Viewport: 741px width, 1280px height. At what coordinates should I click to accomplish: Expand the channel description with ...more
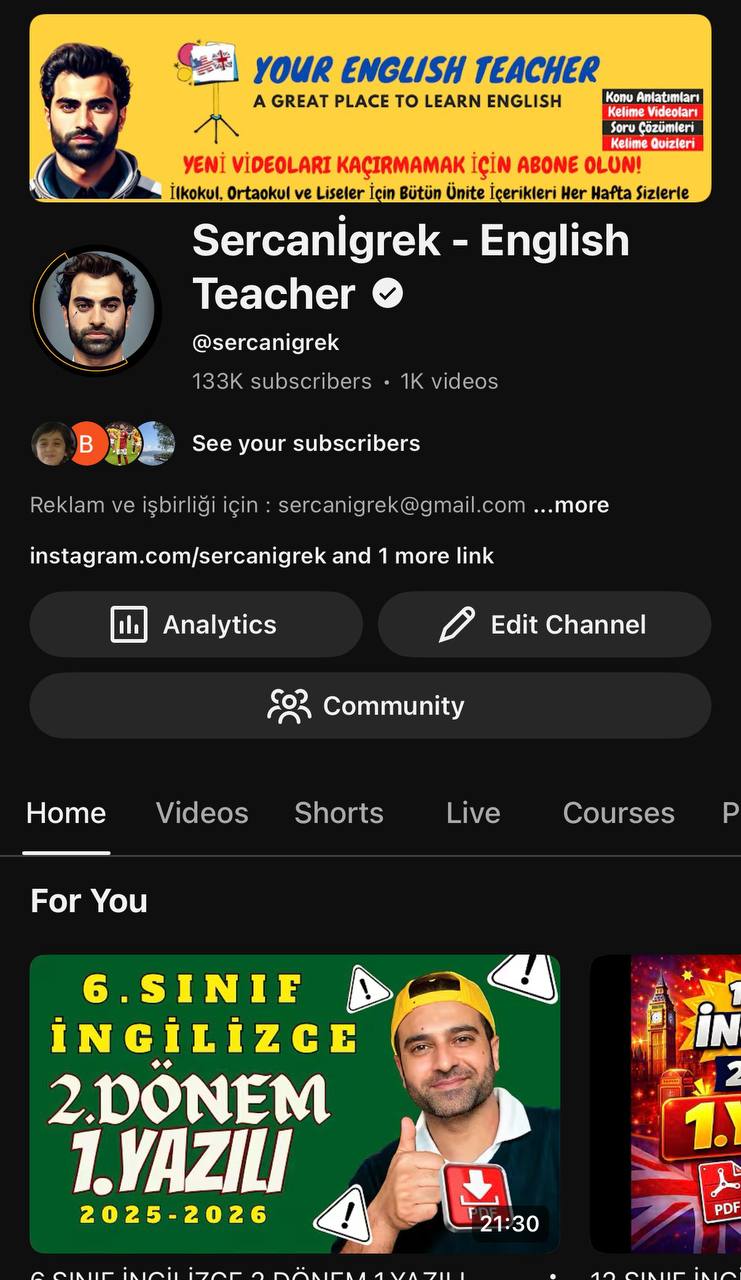571,505
